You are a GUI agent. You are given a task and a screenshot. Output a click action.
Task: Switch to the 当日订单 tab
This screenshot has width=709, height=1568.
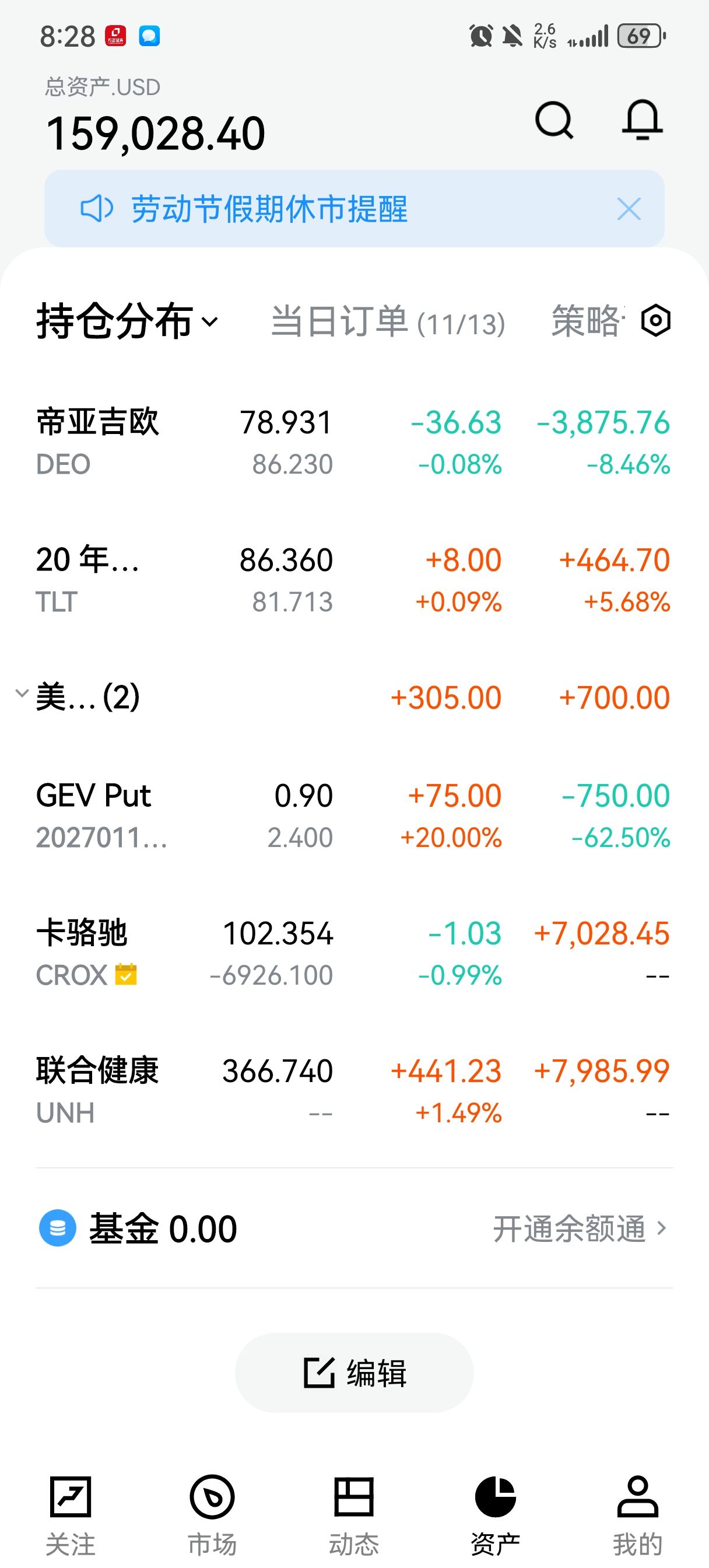388,322
